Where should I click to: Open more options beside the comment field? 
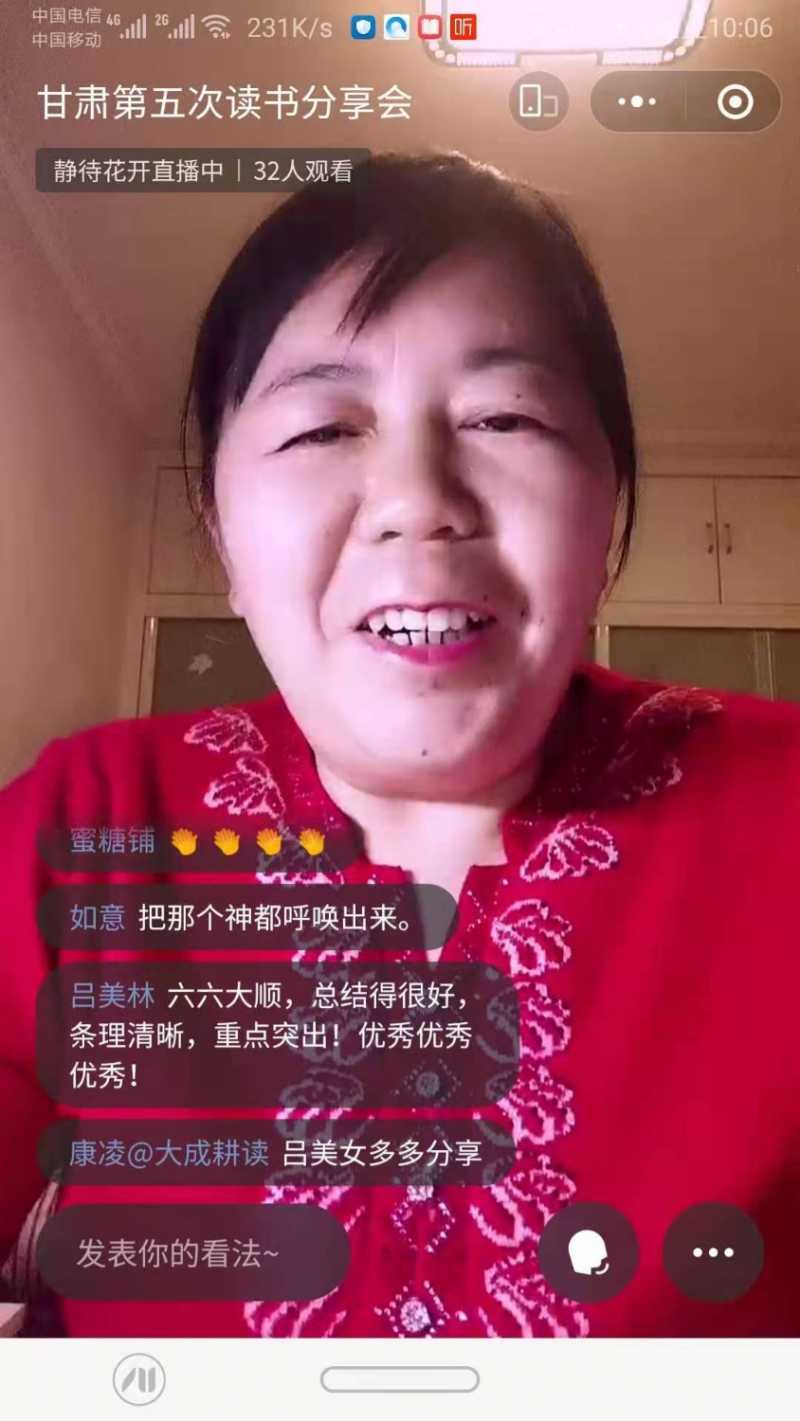pyautogui.click(x=713, y=1253)
